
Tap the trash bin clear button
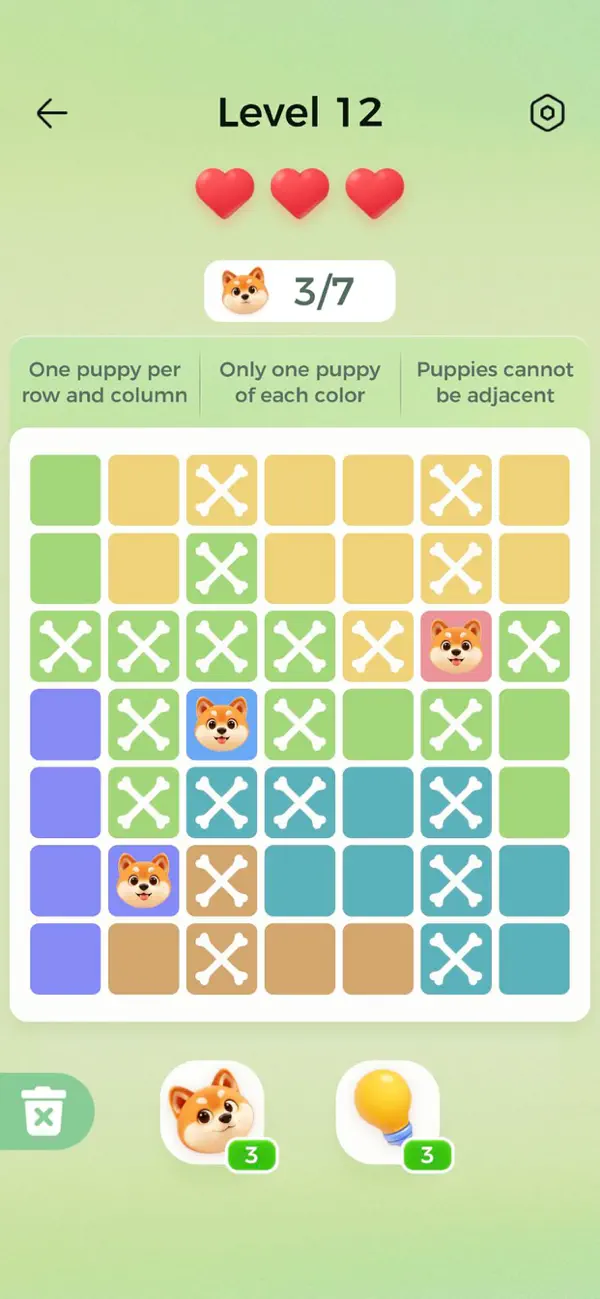(x=44, y=1111)
